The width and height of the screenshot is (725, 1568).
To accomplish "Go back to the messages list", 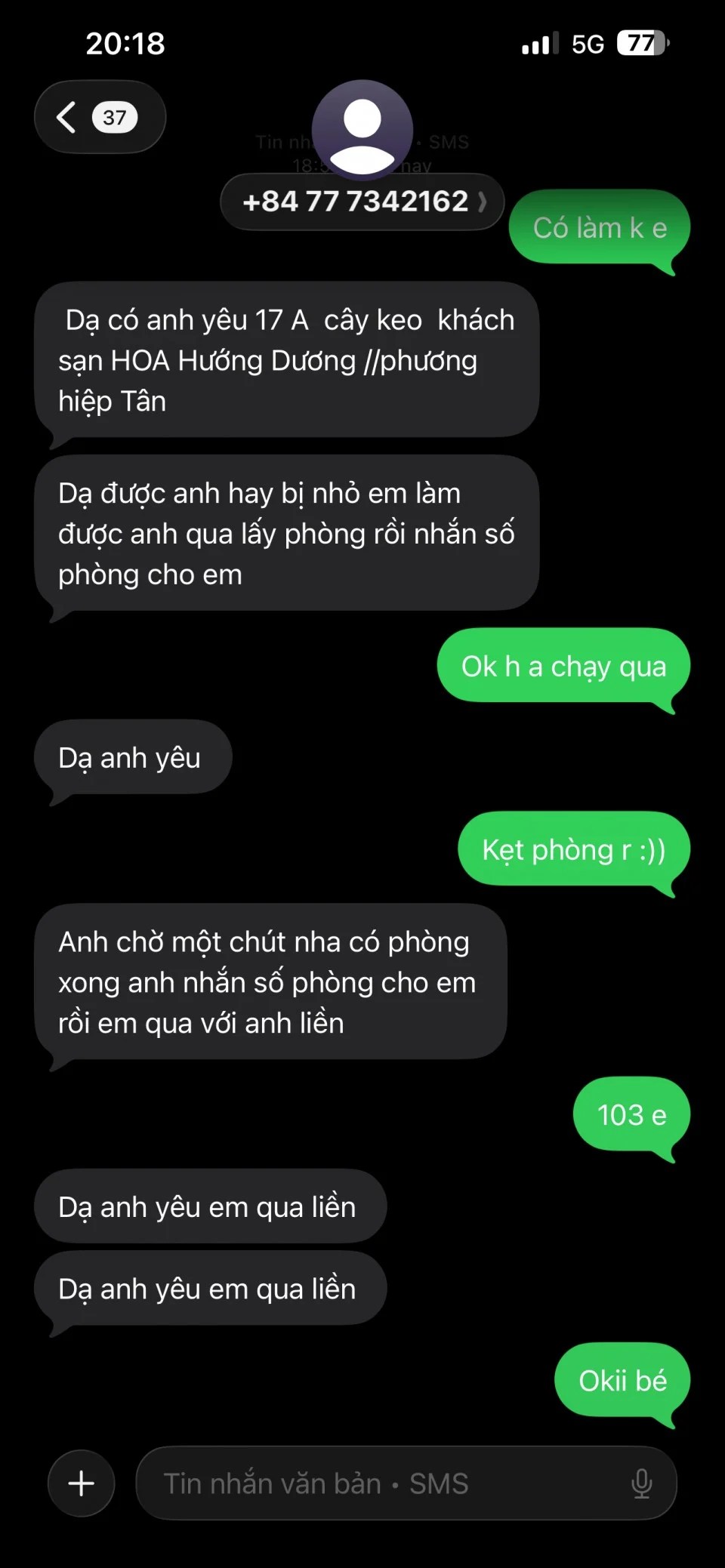I will pos(98,117).
